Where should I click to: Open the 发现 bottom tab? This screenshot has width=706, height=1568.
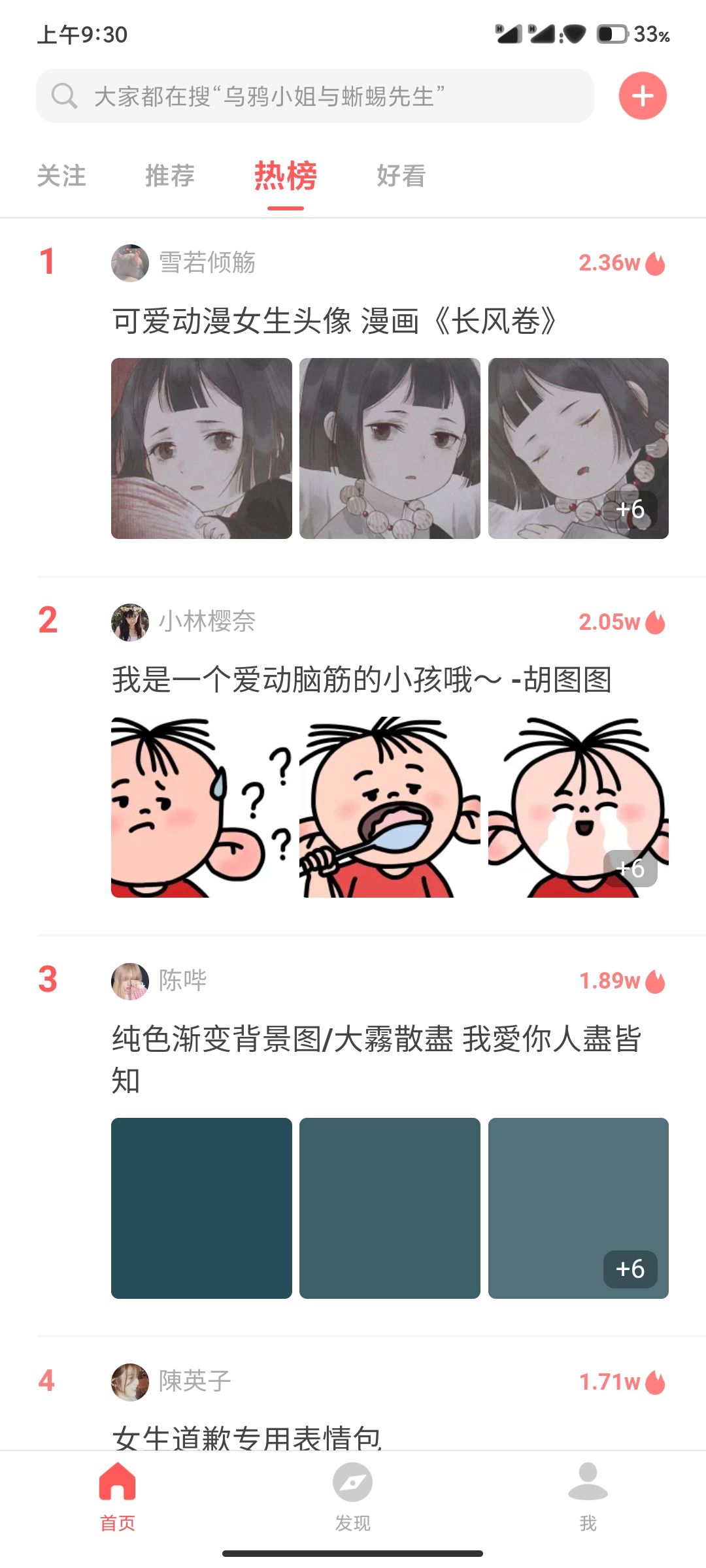[353, 1496]
